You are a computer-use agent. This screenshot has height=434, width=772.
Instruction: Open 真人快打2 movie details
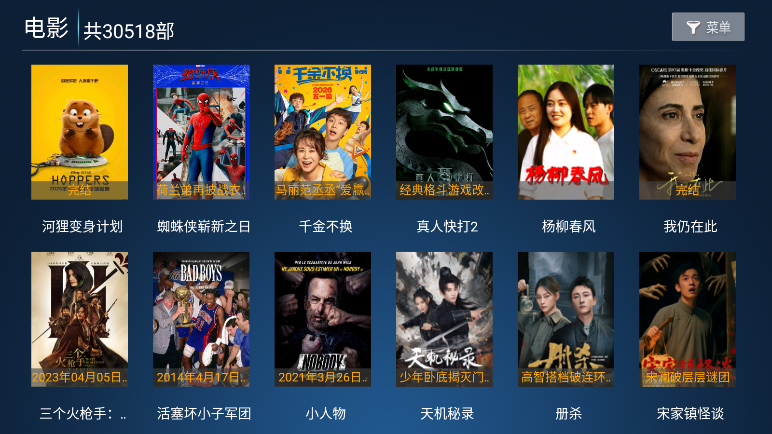(444, 132)
